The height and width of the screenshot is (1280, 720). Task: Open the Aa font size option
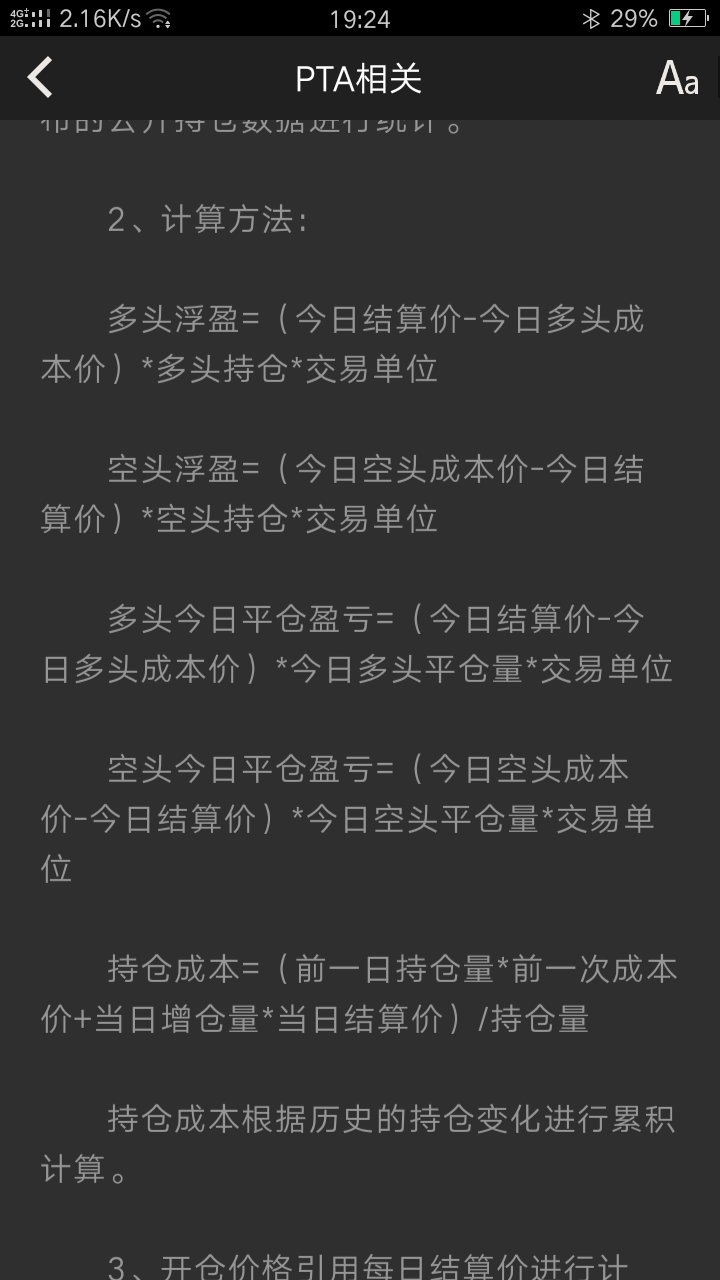[x=676, y=78]
